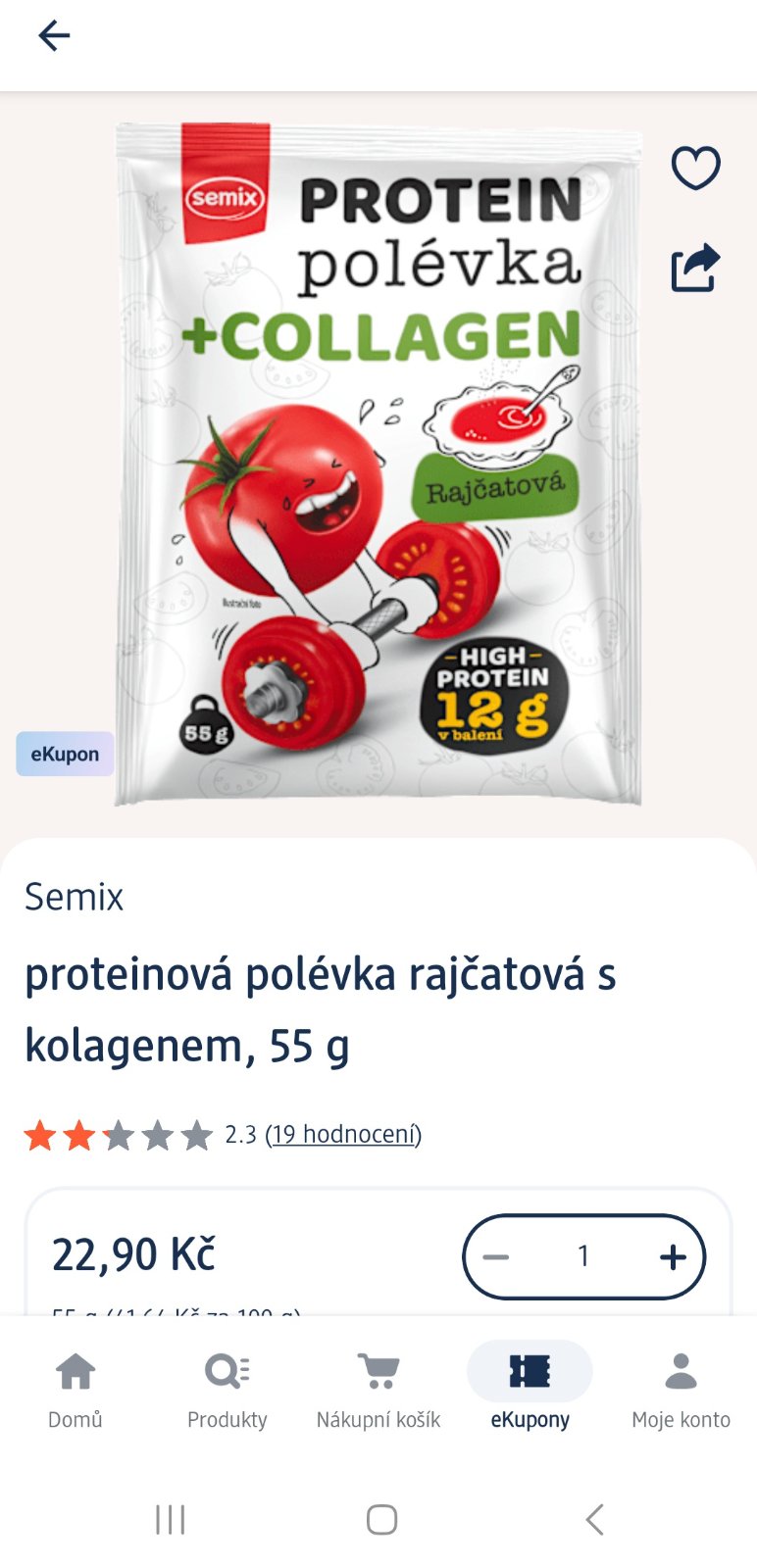
Task: Share this Semix soup product
Action: [x=695, y=268]
